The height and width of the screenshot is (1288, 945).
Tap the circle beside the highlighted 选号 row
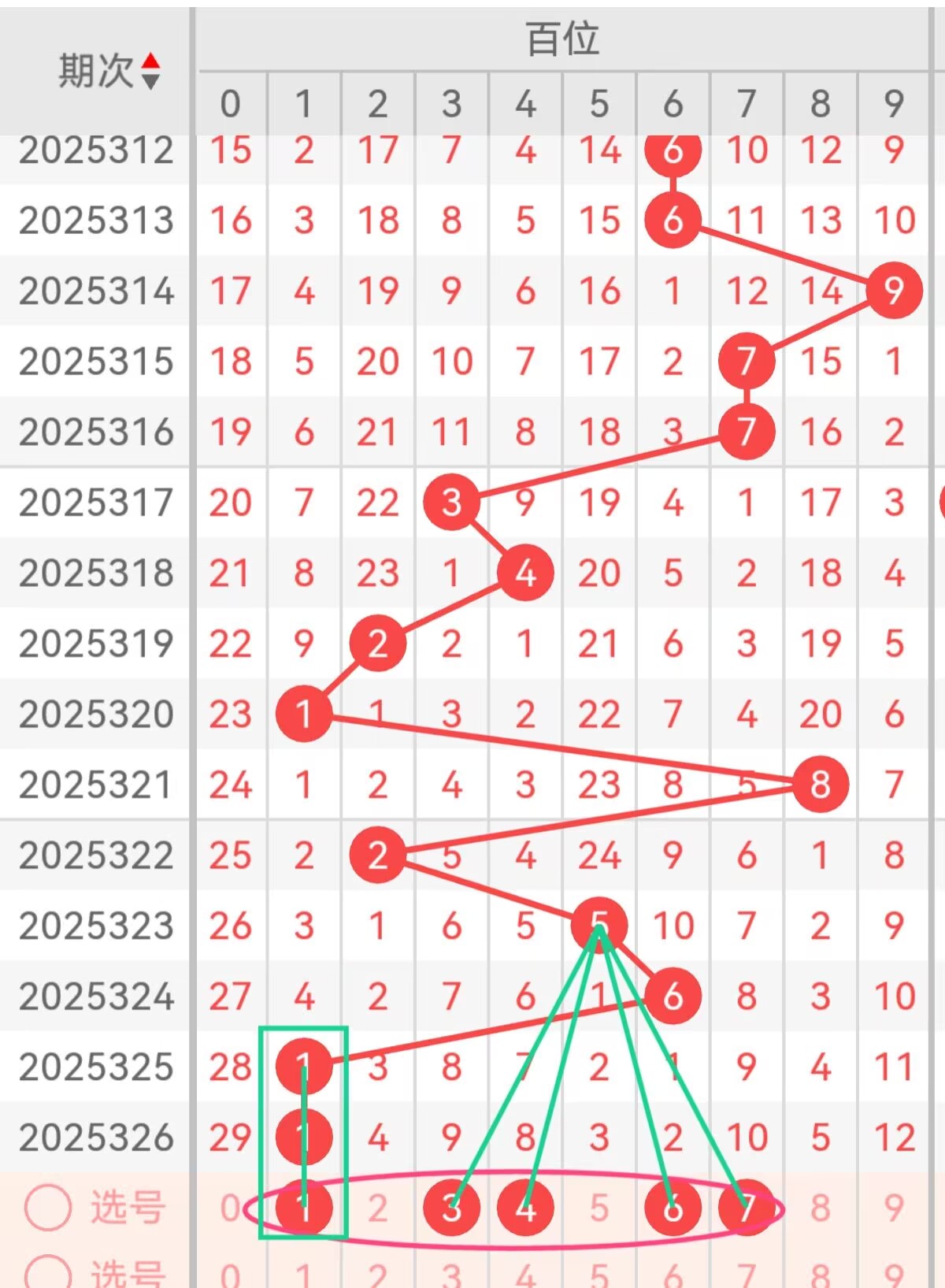point(48,1207)
